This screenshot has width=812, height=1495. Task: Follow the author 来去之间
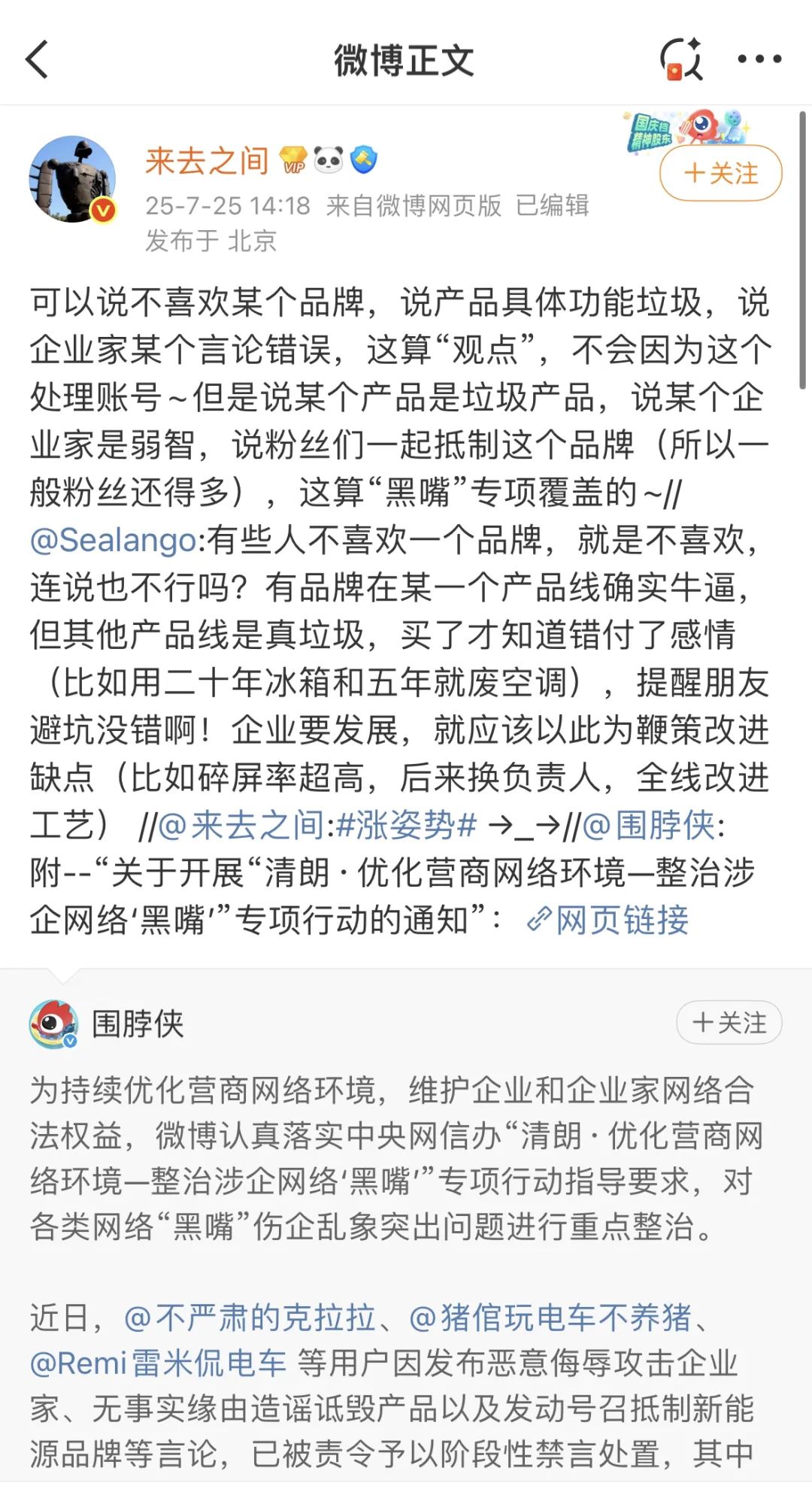click(720, 174)
